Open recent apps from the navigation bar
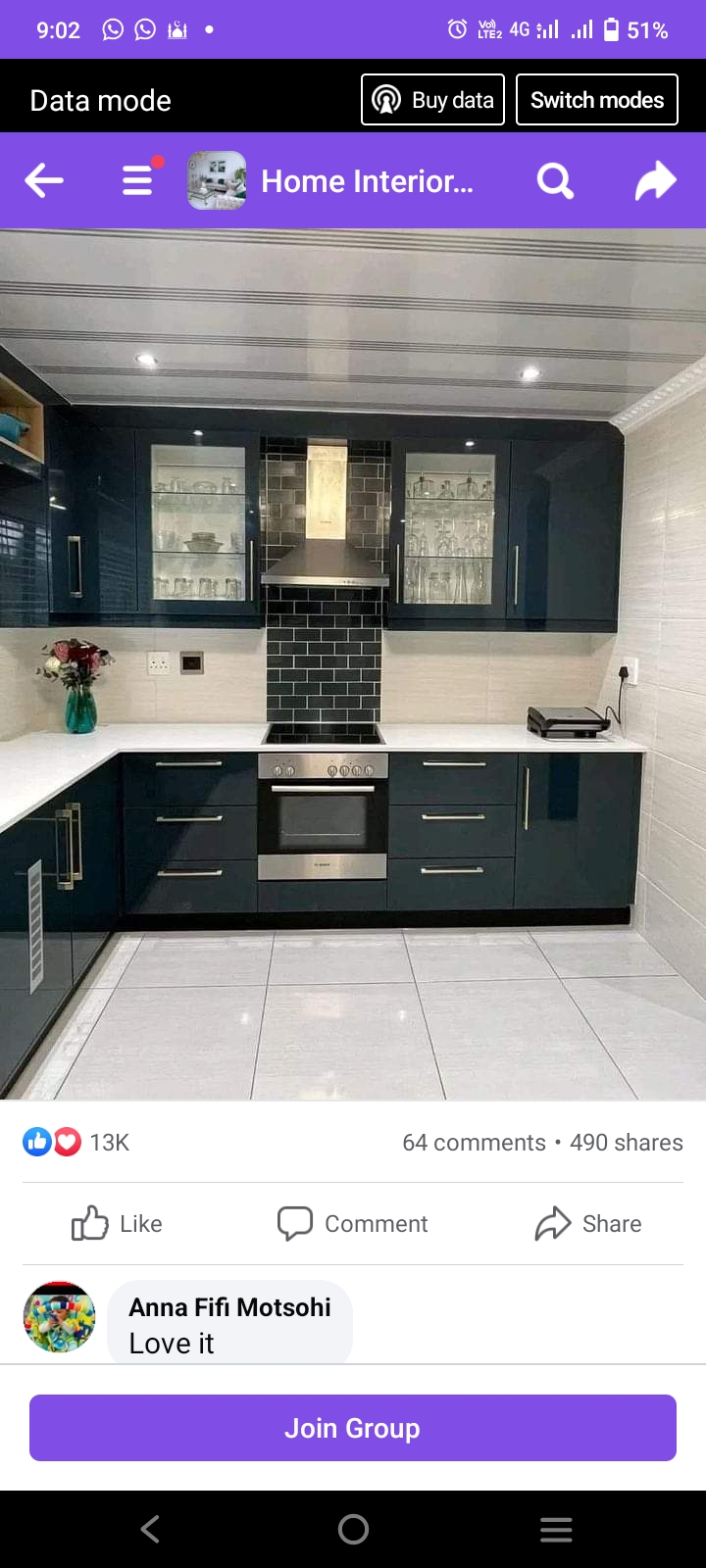 point(556,1529)
